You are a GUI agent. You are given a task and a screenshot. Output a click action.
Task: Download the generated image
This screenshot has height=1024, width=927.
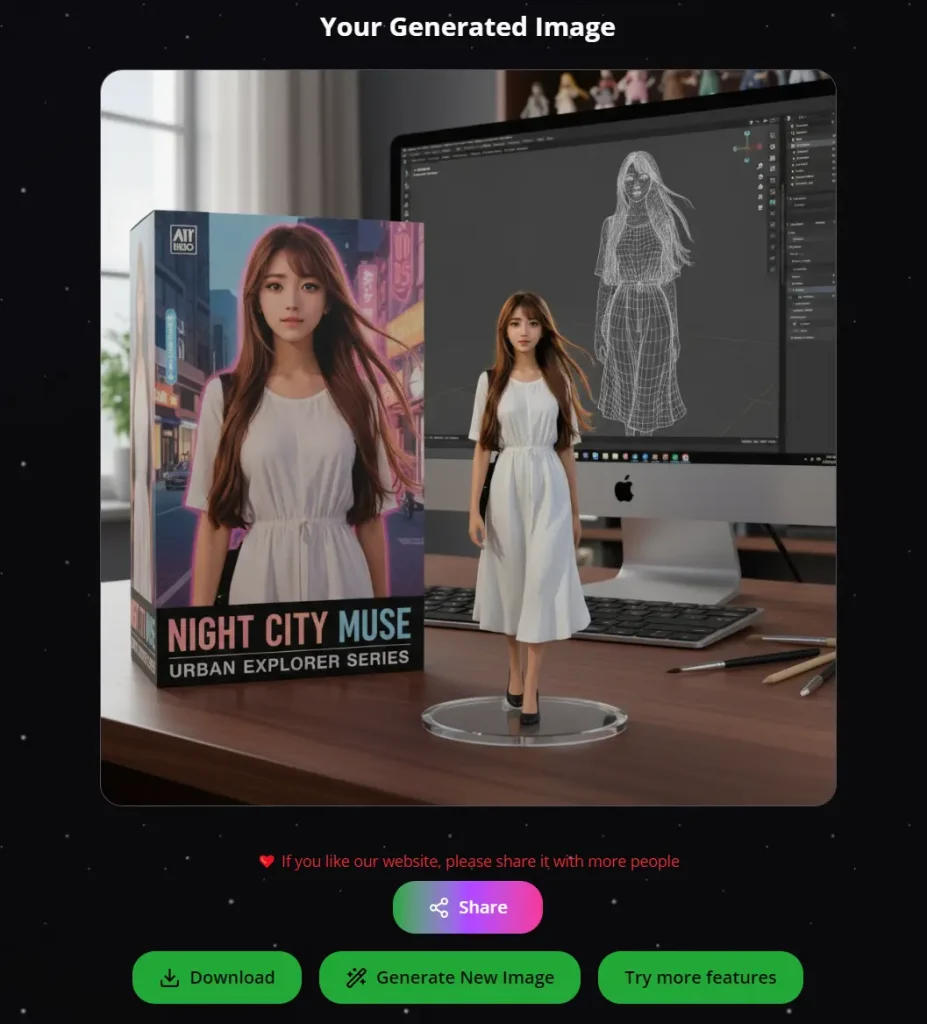coord(217,977)
